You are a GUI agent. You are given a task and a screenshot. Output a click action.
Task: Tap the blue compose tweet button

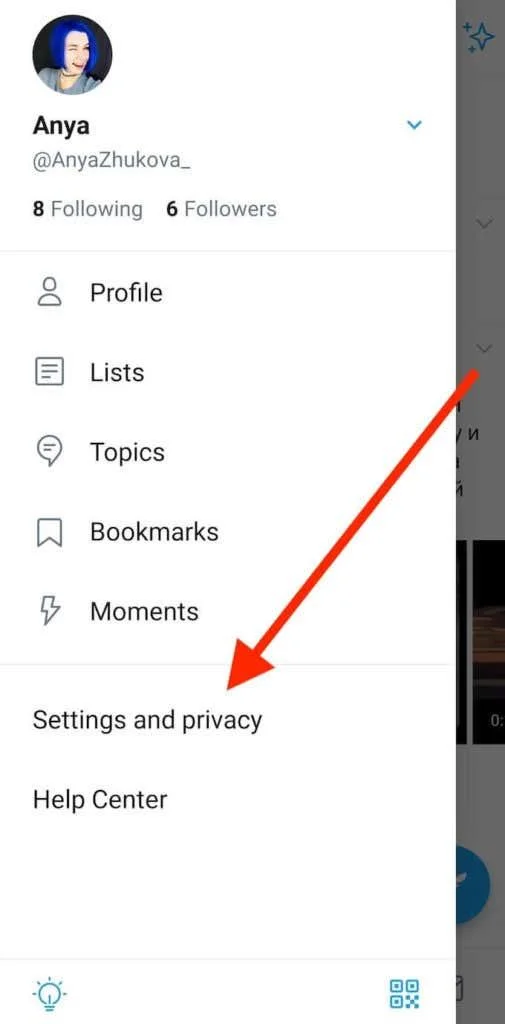[473, 884]
